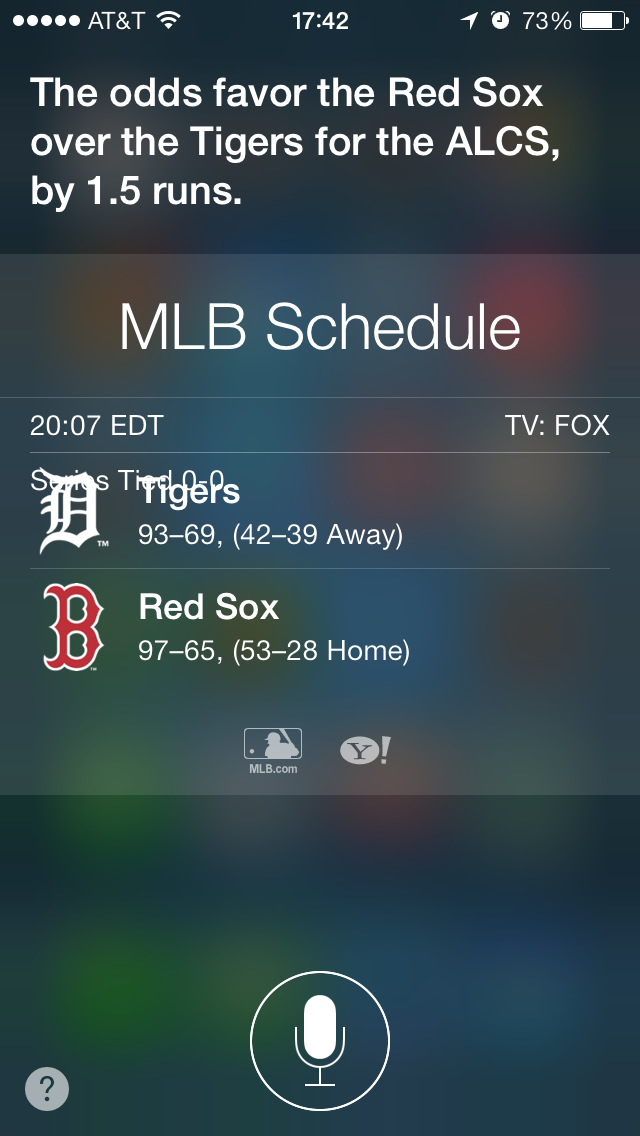Screen dimensions: 640x1136
Task: Tap the microphone to speak to Siri
Action: (x=320, y=1040)
